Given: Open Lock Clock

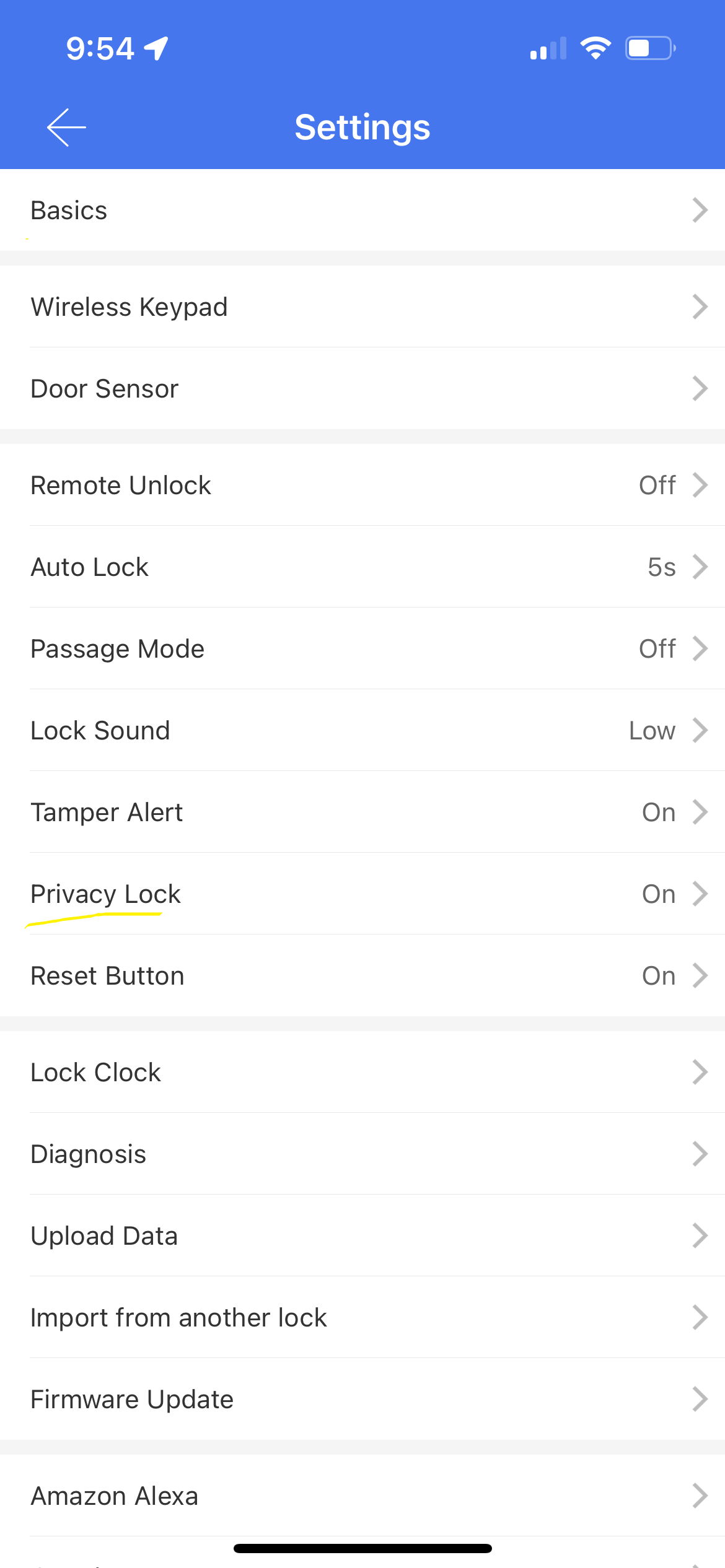Looking at the screenshot, I should (362, 1072).
